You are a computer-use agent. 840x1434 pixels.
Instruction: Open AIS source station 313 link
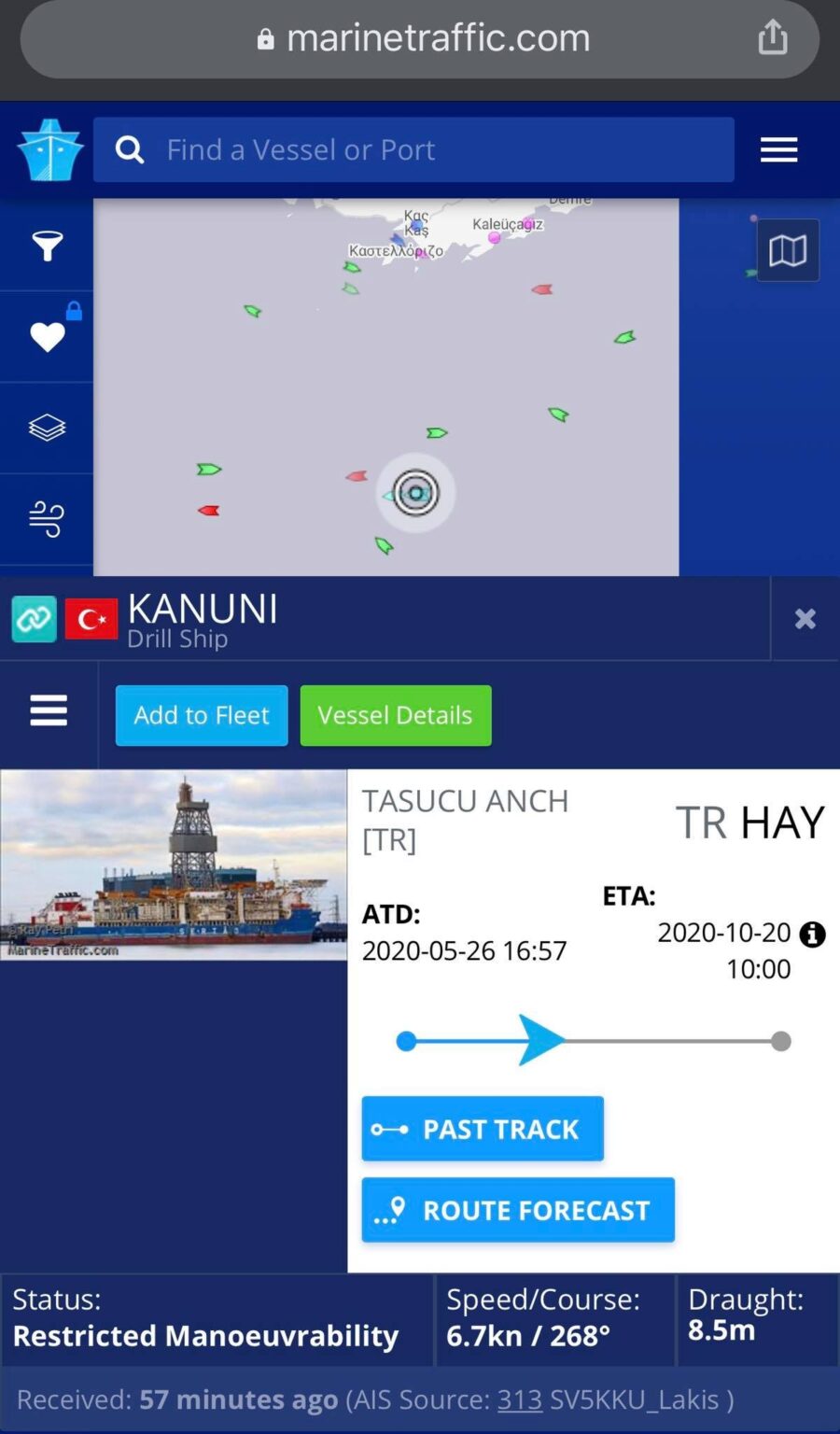[519, 1399]
